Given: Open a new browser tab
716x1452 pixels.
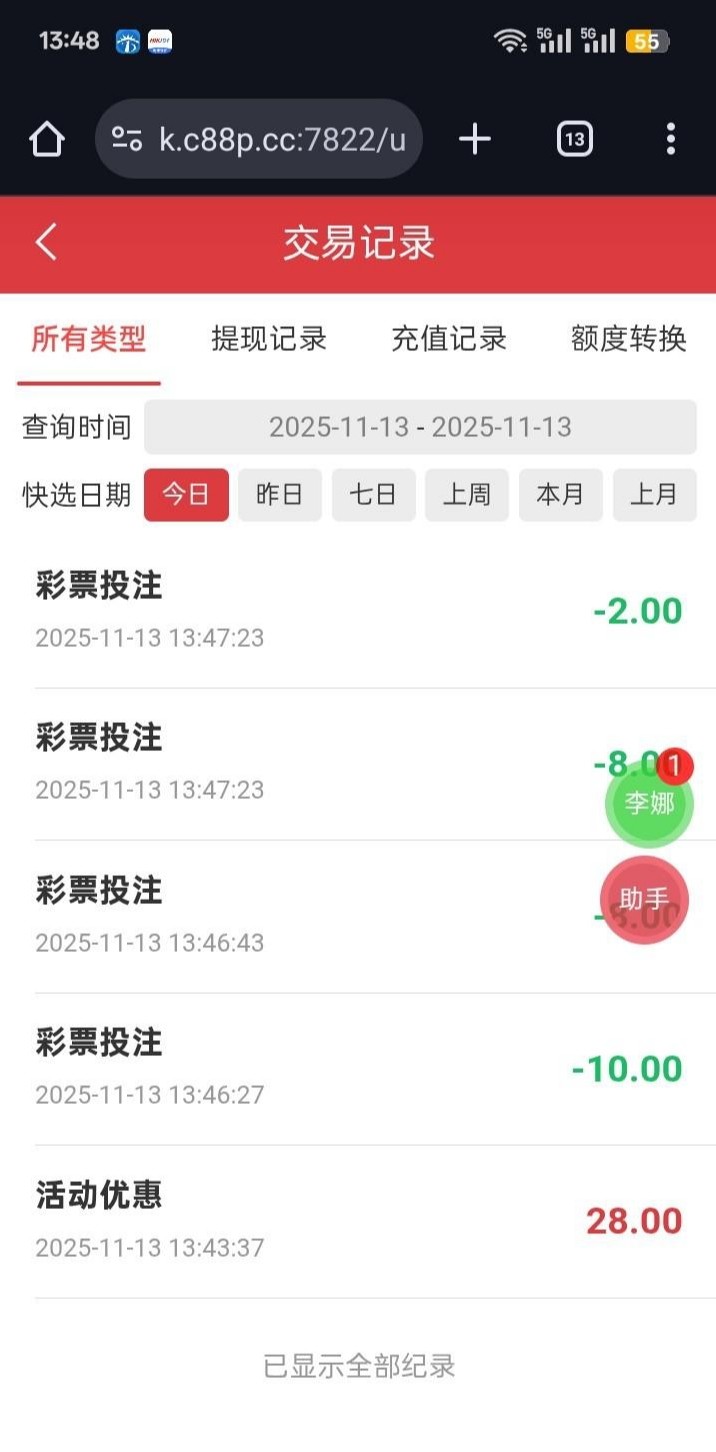Looking at the screenshot, I should [475, 139].
